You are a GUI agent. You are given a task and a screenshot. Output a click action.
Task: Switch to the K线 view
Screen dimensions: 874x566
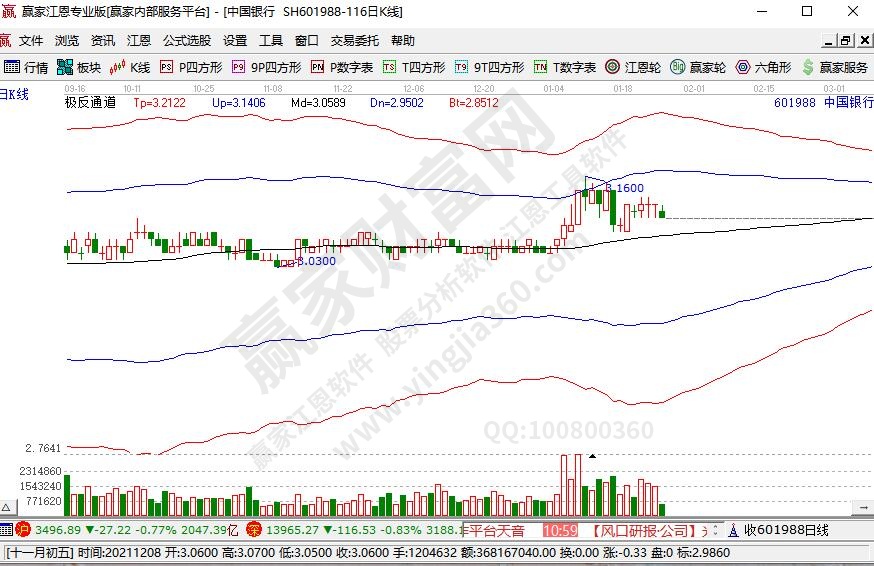click(x=130, y=67)
